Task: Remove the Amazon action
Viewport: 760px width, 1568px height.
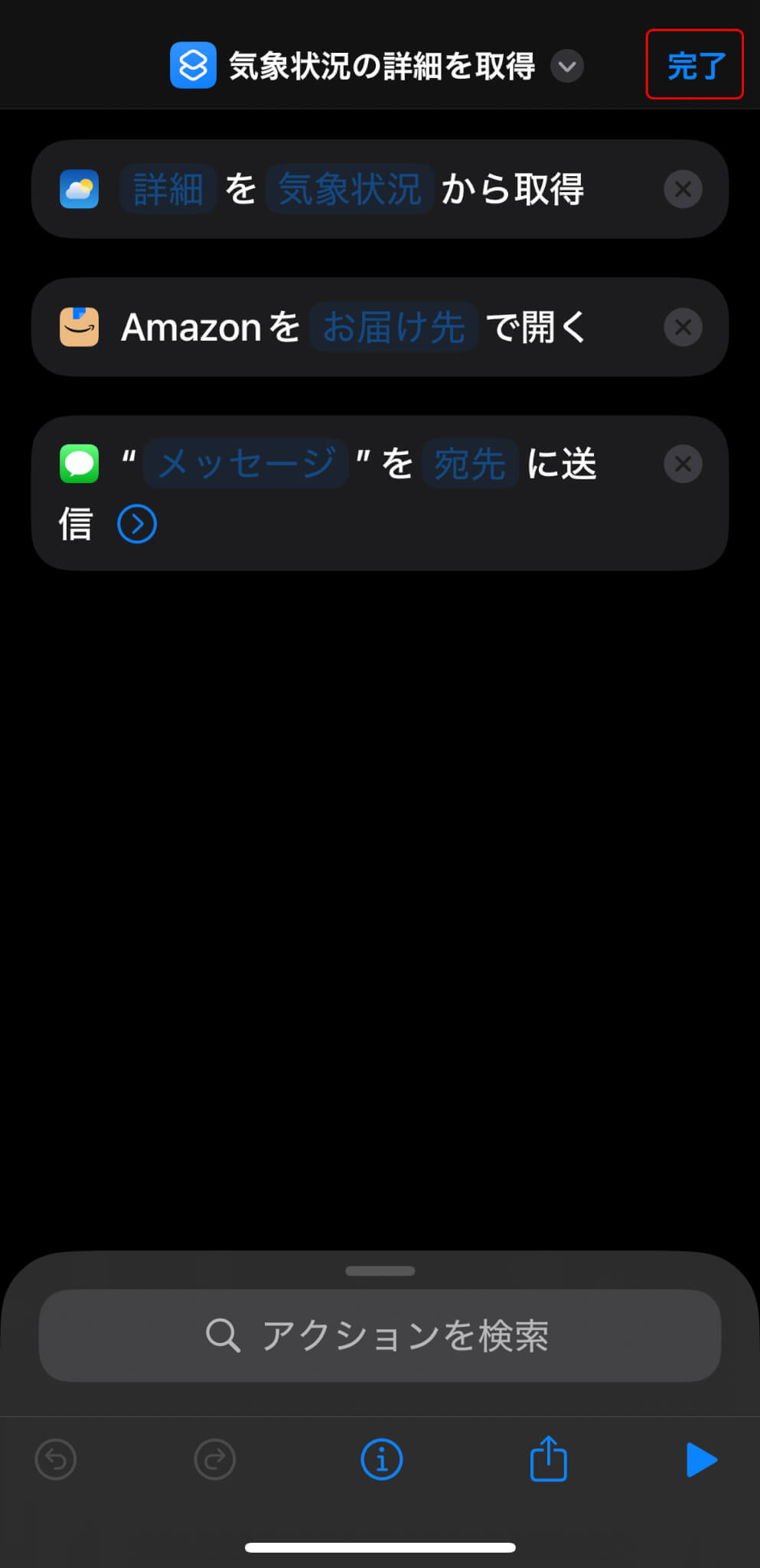Action: (x=683, y=328)
